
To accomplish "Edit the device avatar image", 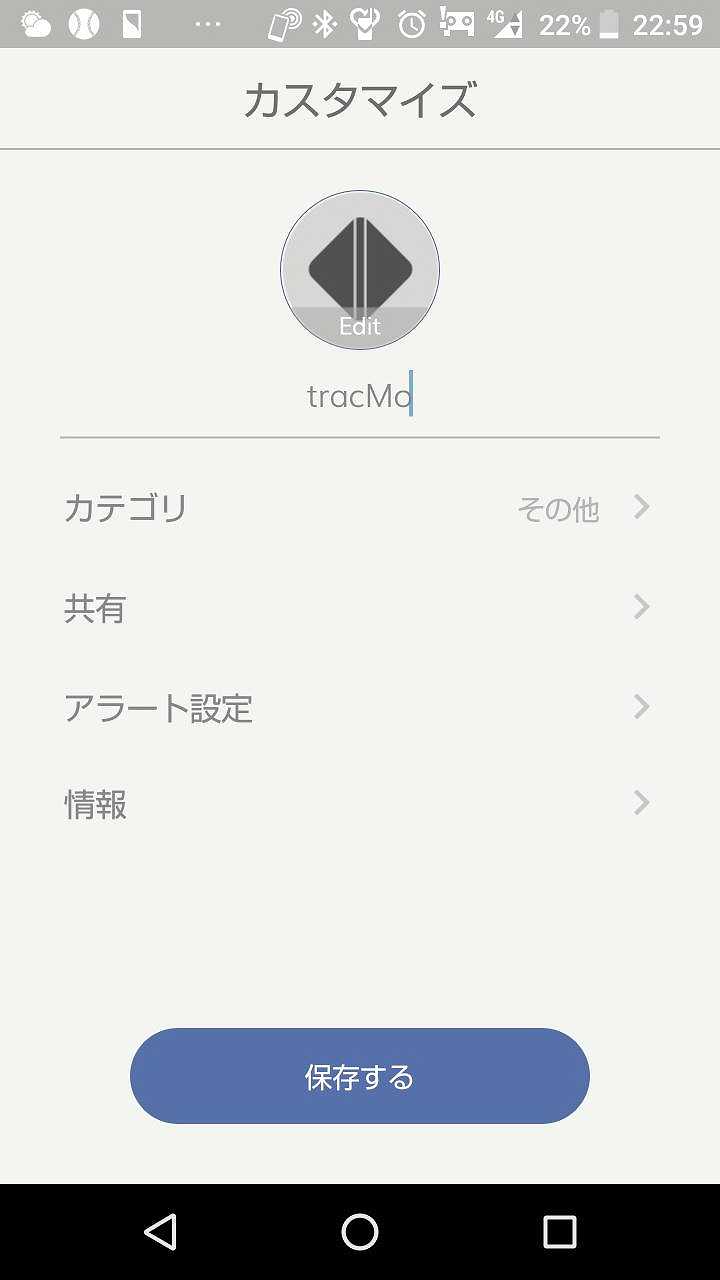I will (x=360, y=270).
